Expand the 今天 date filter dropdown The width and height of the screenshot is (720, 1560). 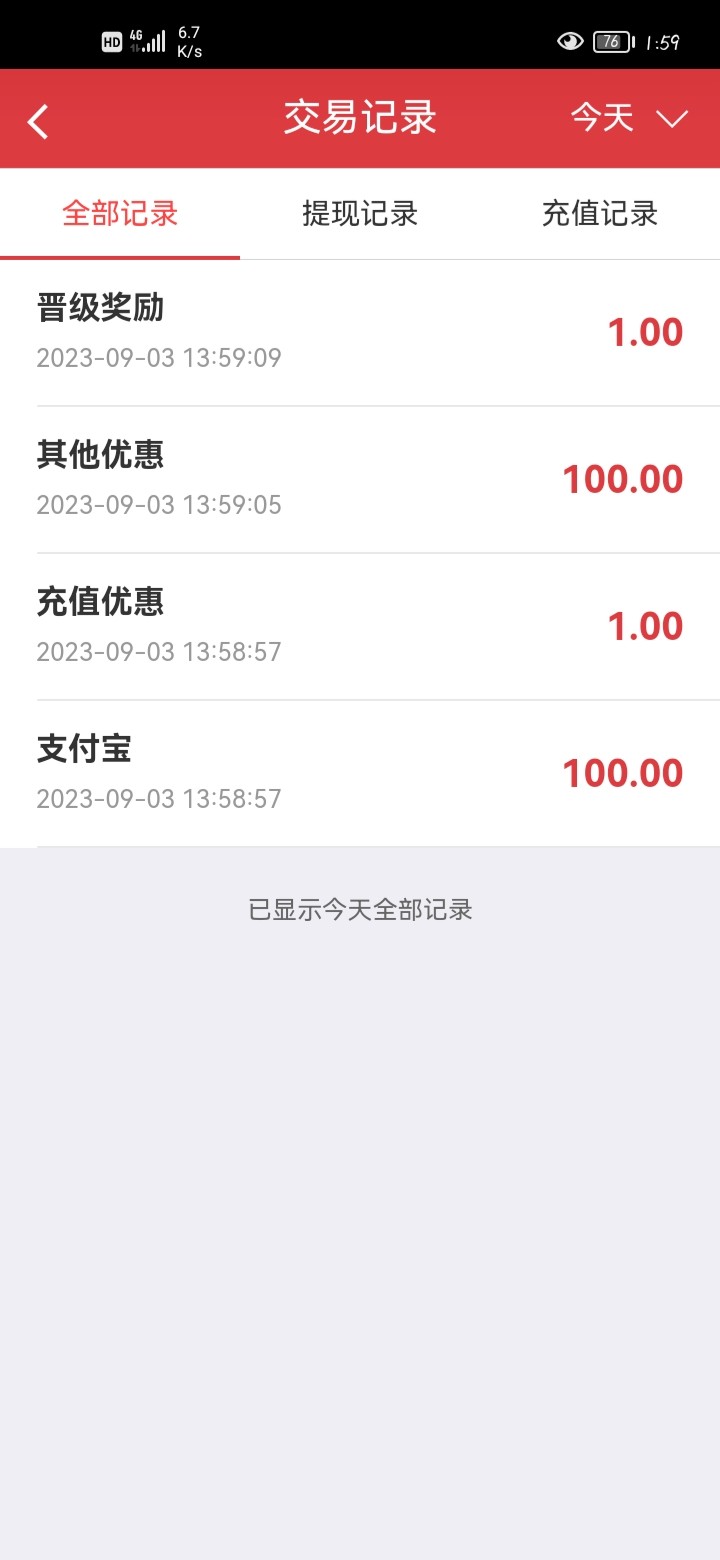(x=628, y=119)
